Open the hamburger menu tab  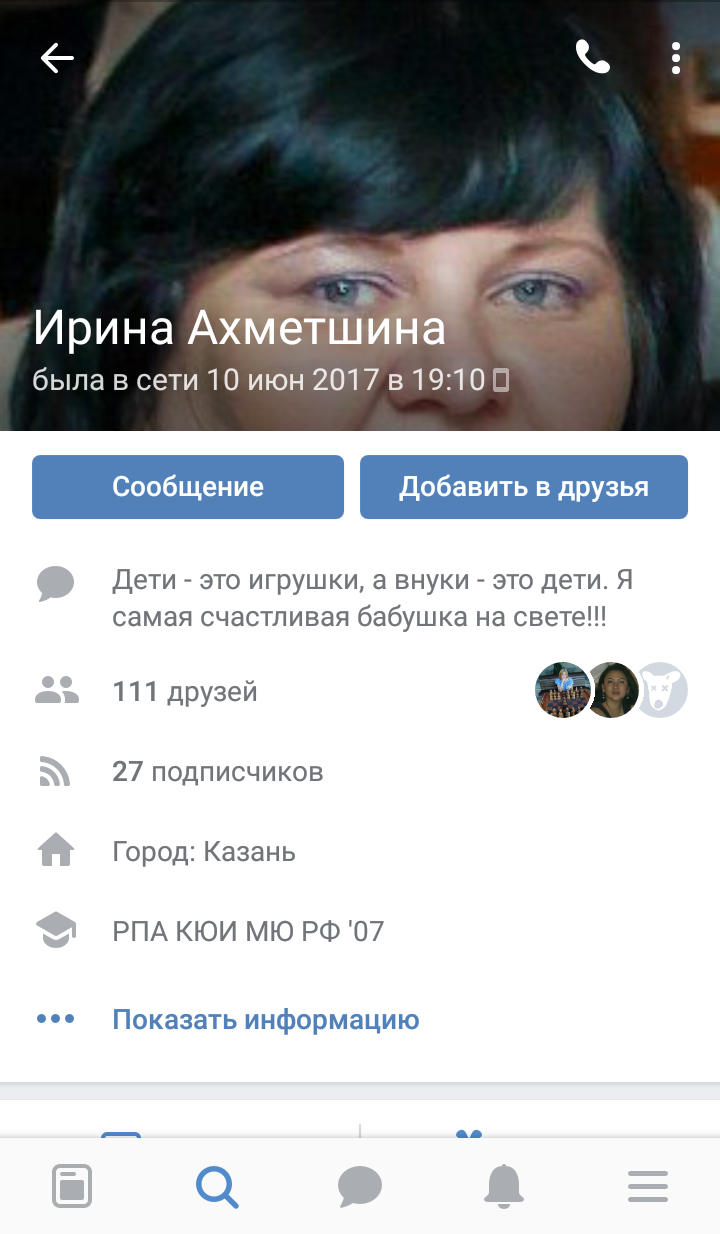tap(648, 1187)
